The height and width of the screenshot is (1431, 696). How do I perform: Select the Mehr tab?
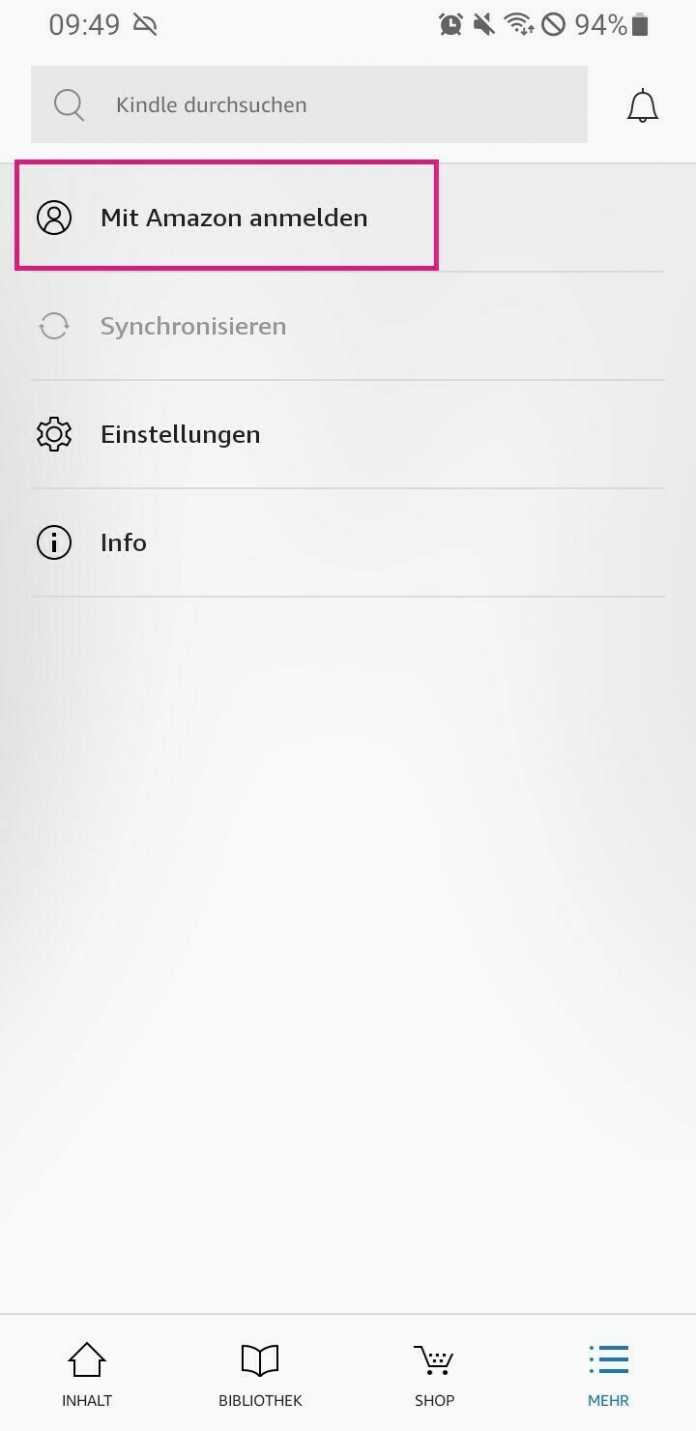click(x=608, y=1374)
